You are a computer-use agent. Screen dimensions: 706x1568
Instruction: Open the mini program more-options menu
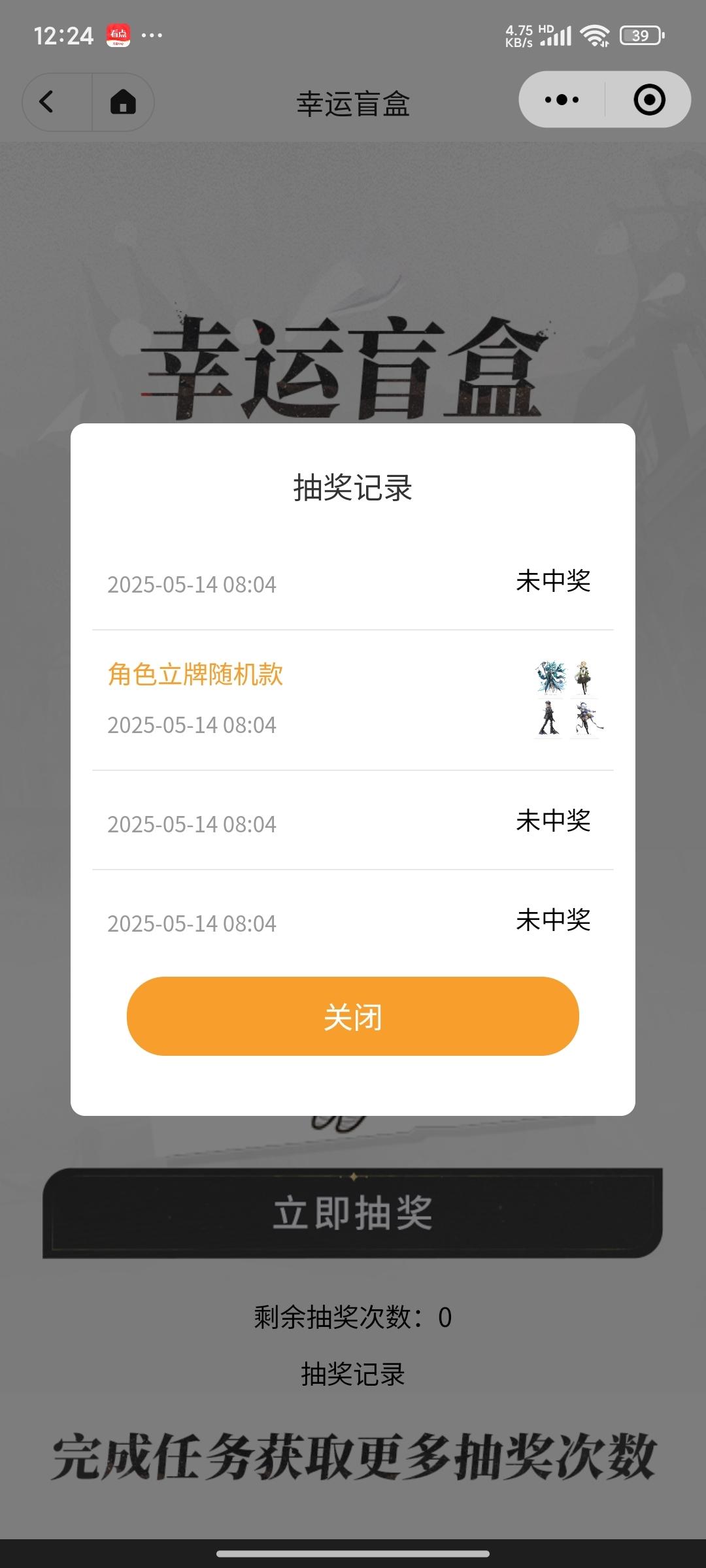[562, 100]
